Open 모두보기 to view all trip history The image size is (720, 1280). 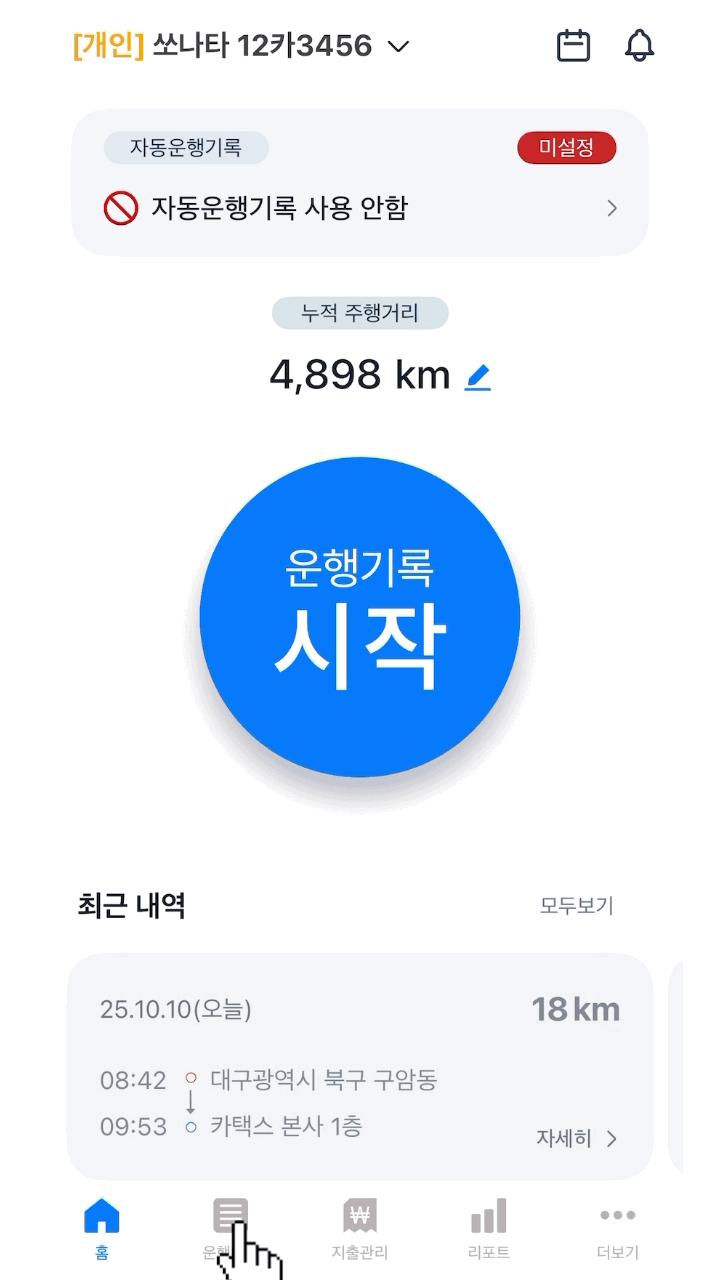[576, 906]
